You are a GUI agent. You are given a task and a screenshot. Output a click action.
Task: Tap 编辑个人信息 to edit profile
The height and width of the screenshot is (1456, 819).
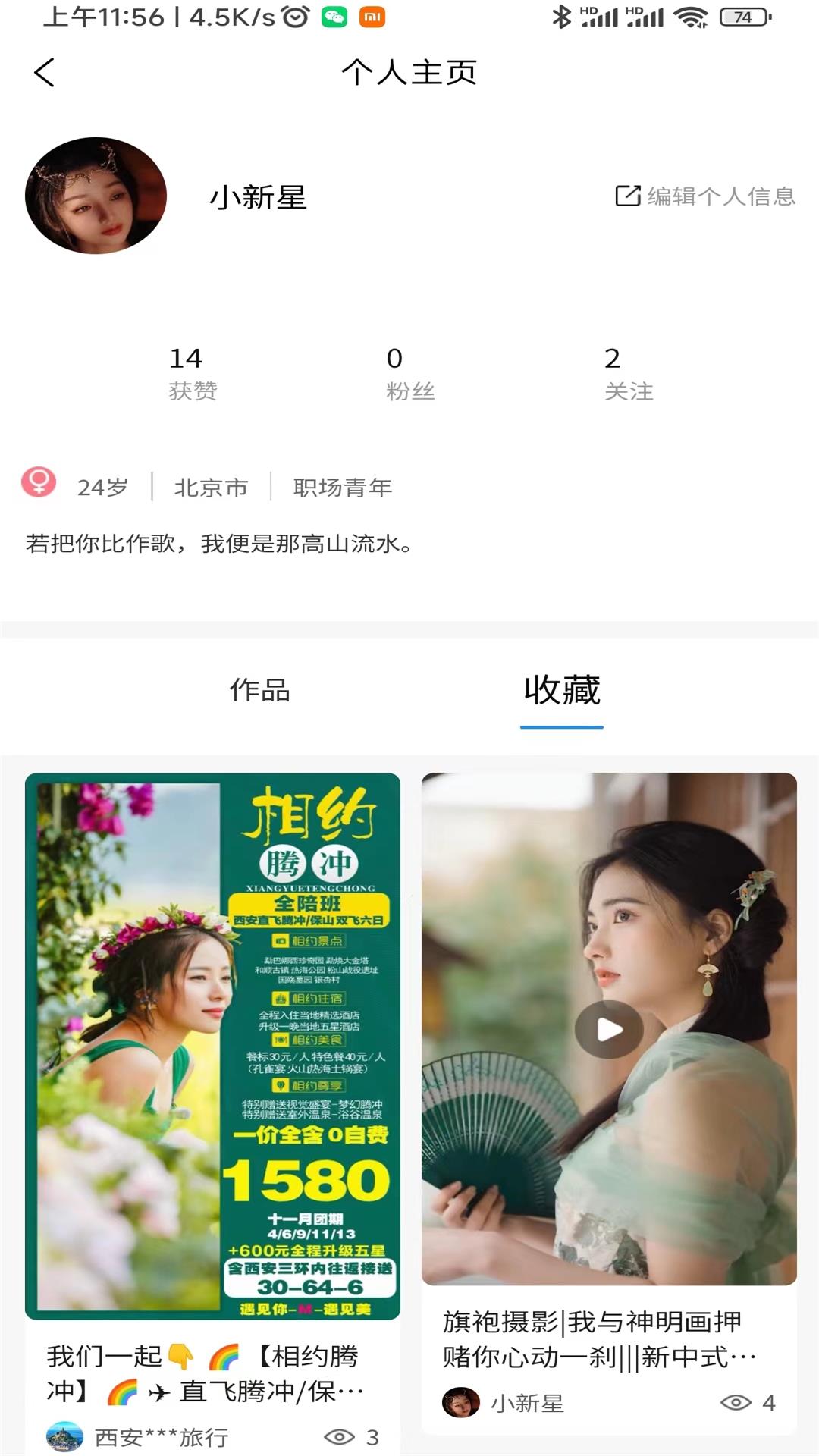pos(705,196)
